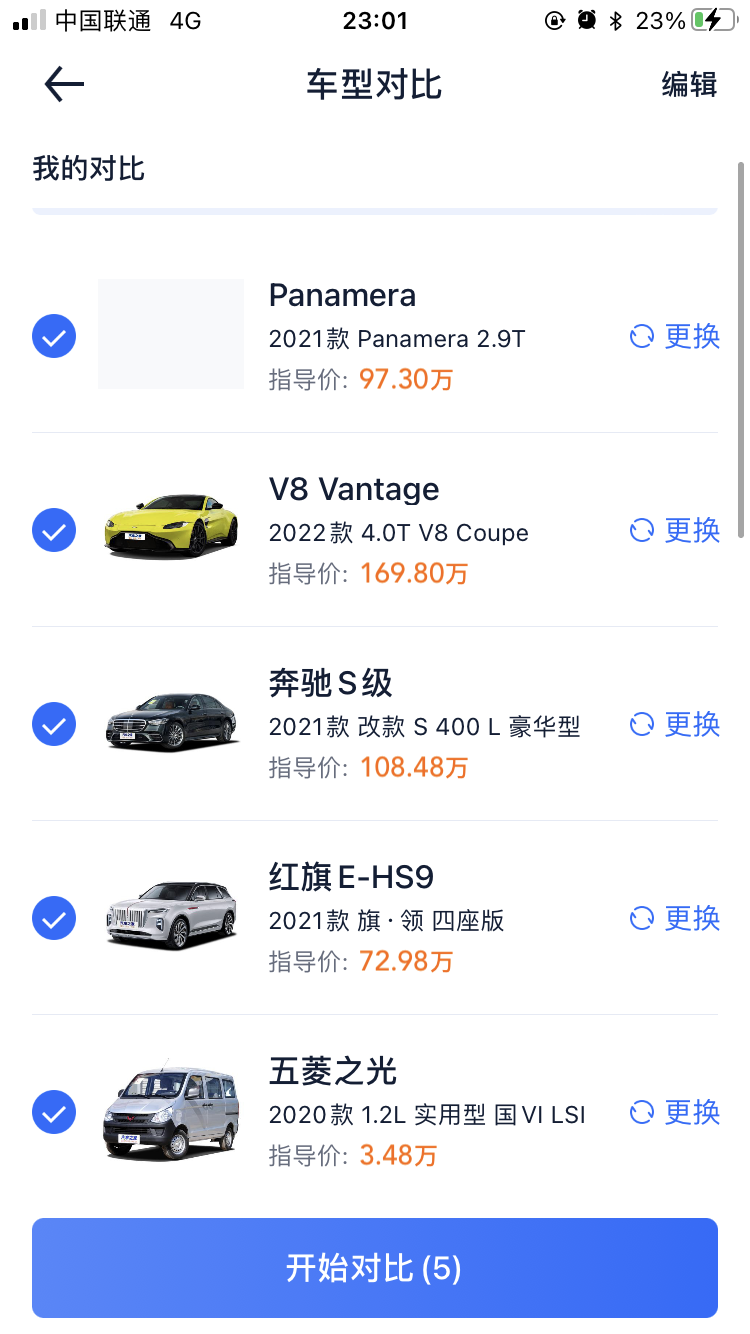Swap out 红旗E-HS9 using 更换
750x1334 pixels.
tap(675, 918)
